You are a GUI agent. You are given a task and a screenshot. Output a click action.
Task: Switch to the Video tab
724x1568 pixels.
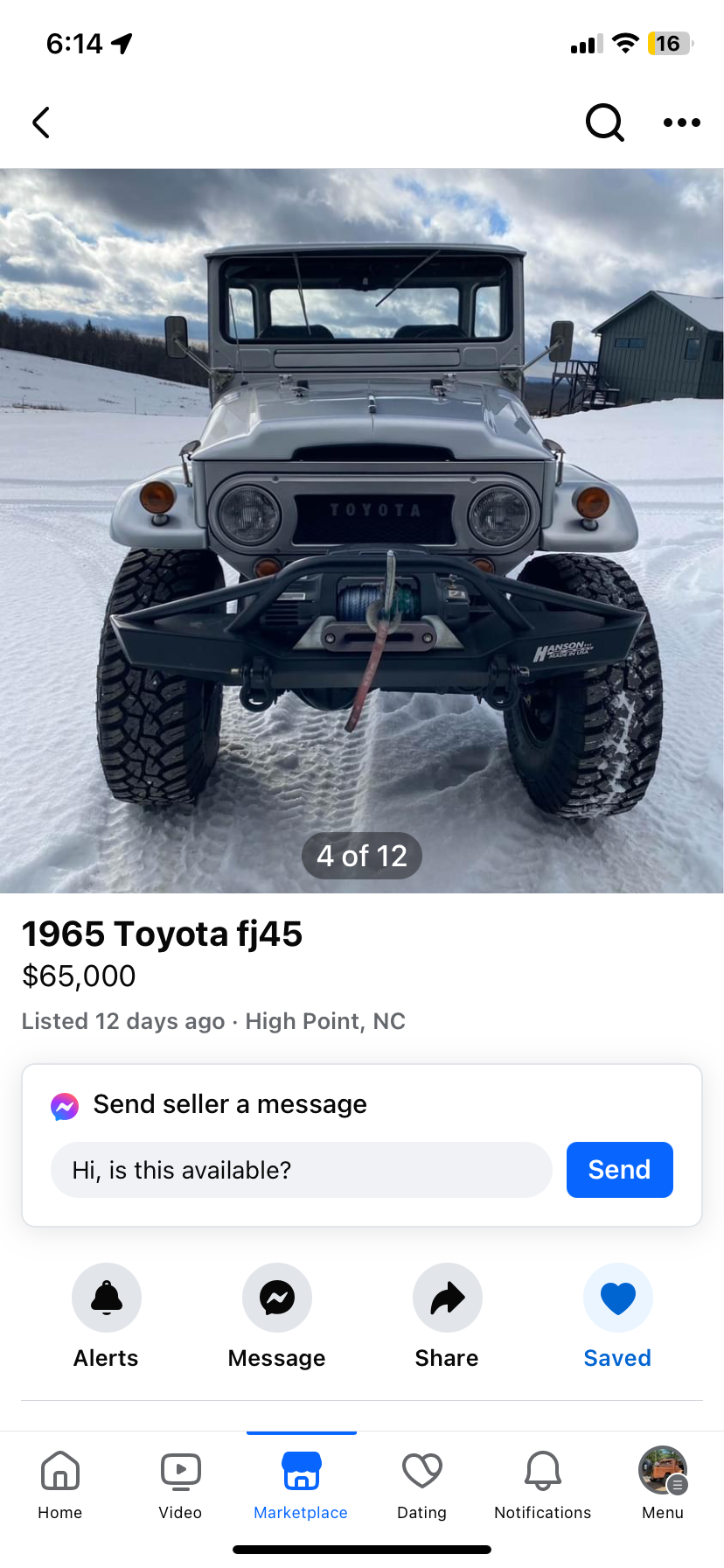180,1485
